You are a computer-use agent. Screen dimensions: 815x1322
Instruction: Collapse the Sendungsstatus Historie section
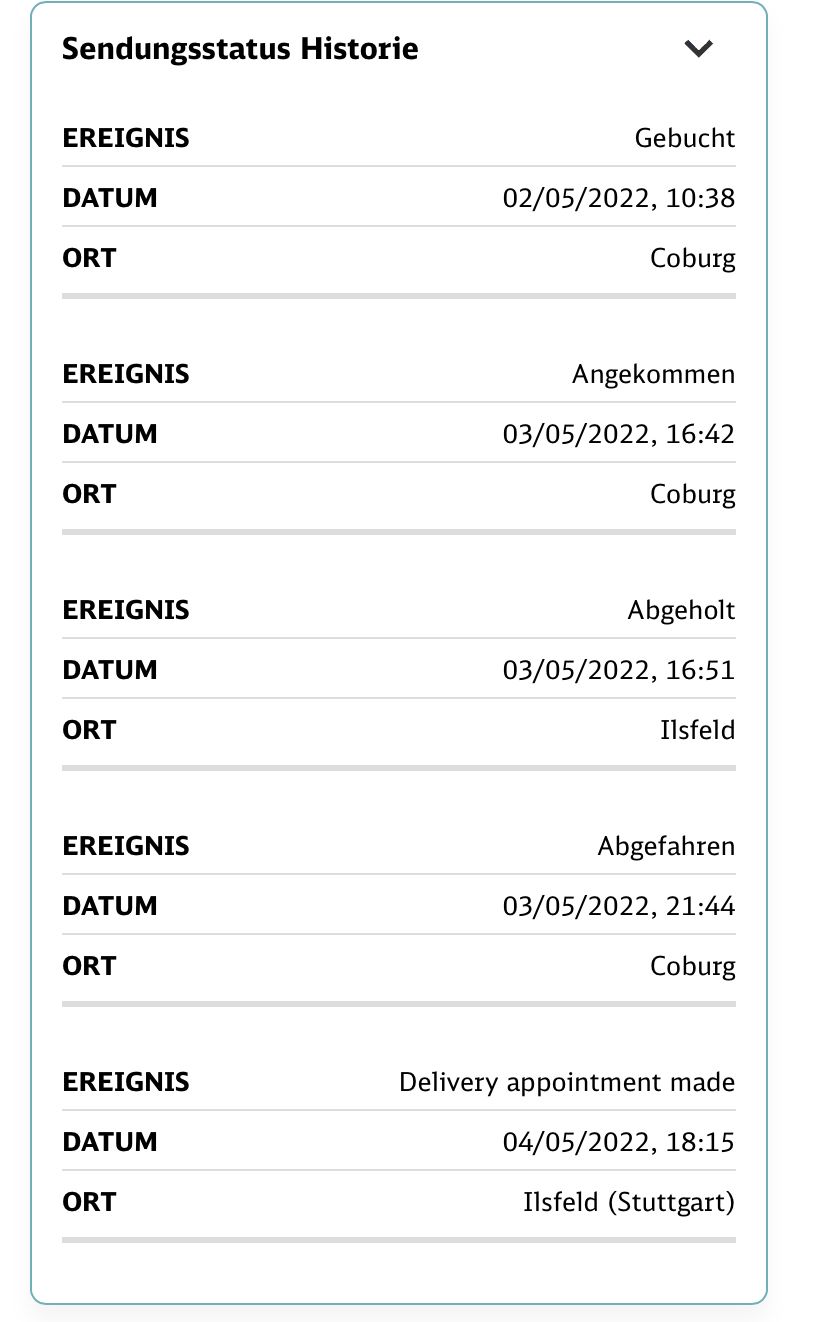click(x=698, y=49)
